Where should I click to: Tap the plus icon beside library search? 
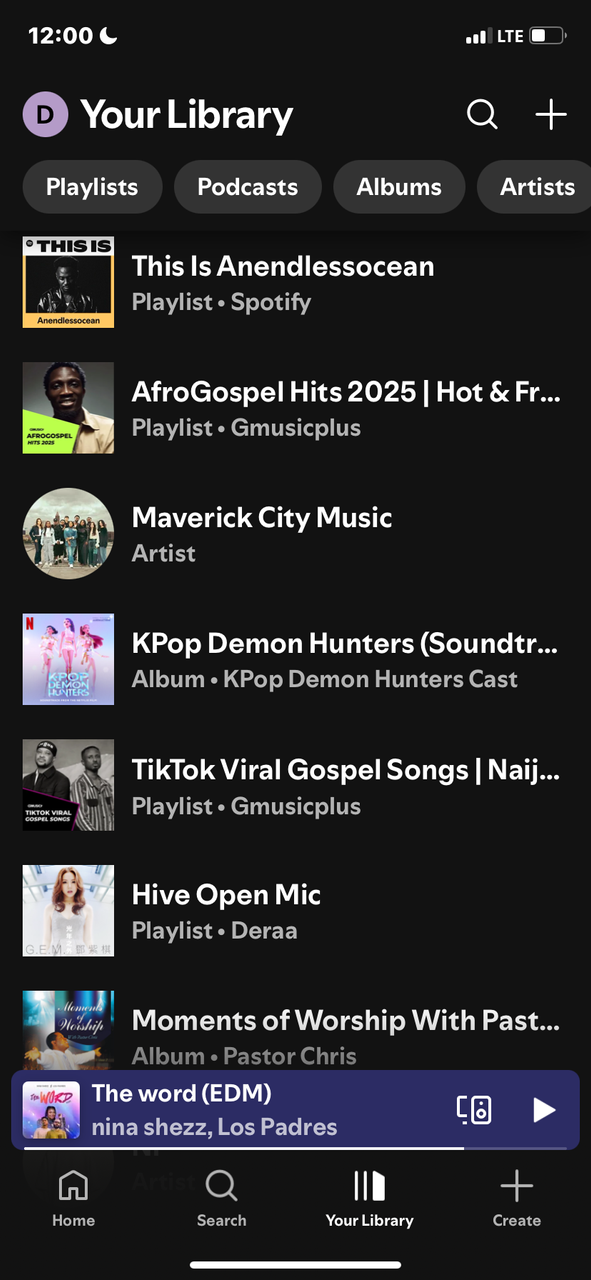coord(550,114)
